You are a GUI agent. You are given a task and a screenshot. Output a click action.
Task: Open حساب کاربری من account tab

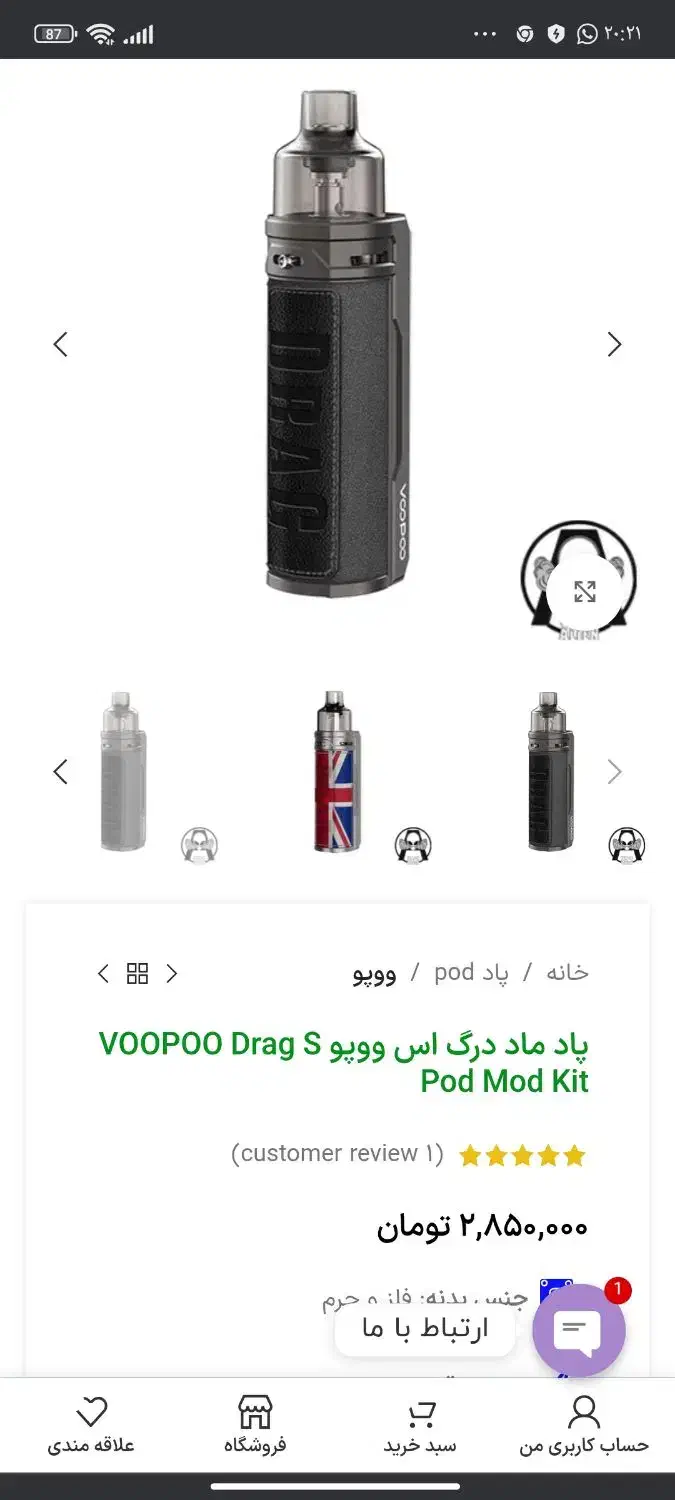(583, 1425)
